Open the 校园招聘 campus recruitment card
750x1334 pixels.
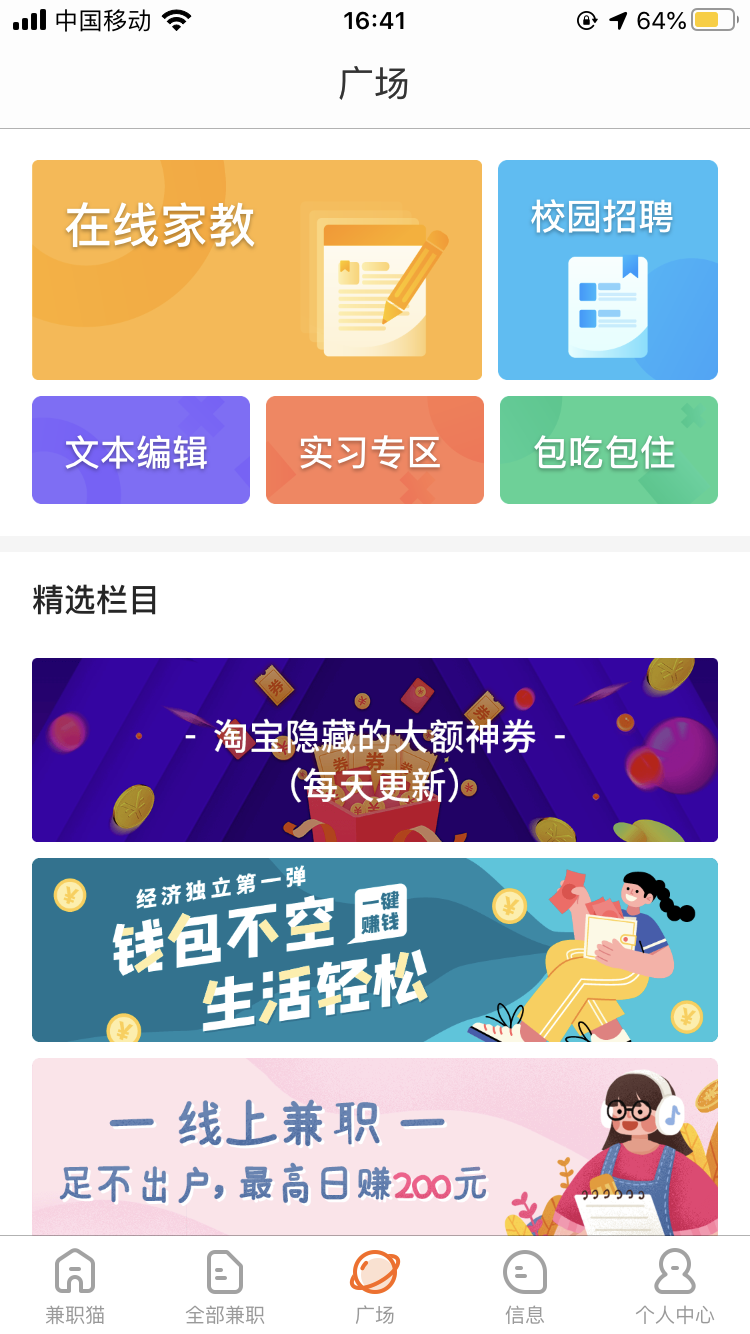(x=608, y=270)
